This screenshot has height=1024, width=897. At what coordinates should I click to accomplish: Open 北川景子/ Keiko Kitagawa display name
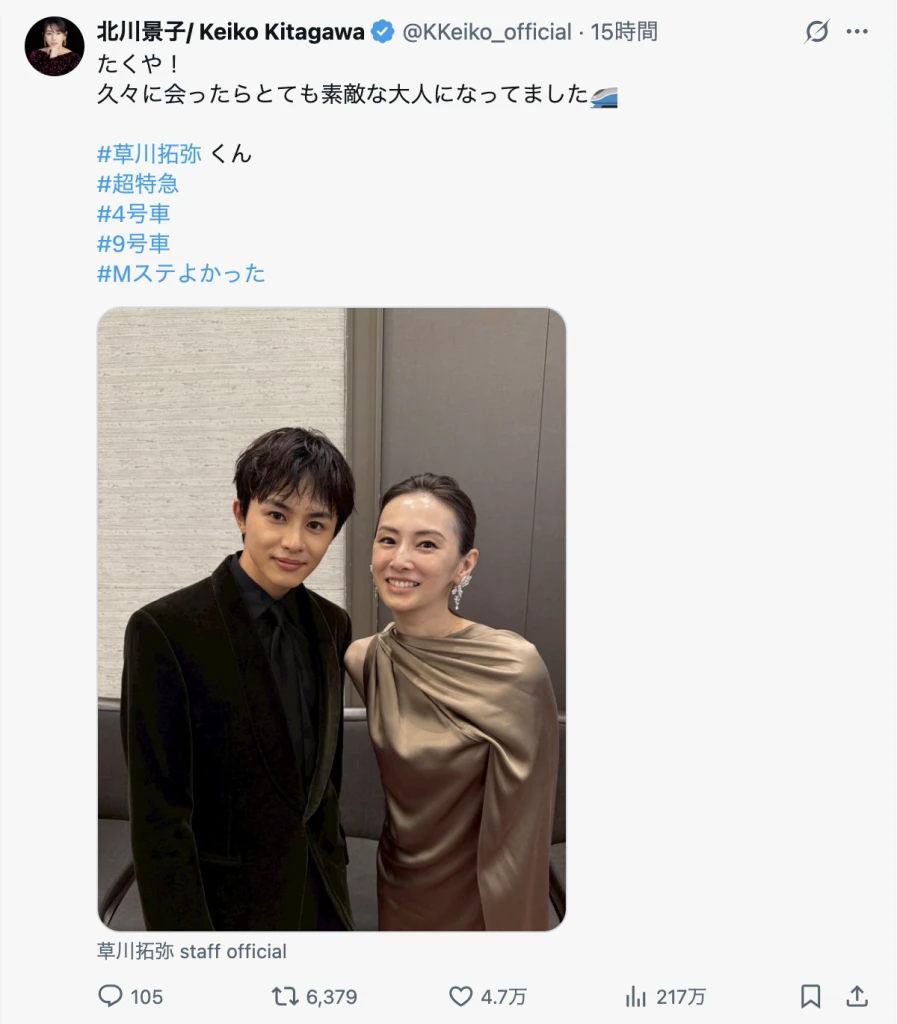pos(230,32)
